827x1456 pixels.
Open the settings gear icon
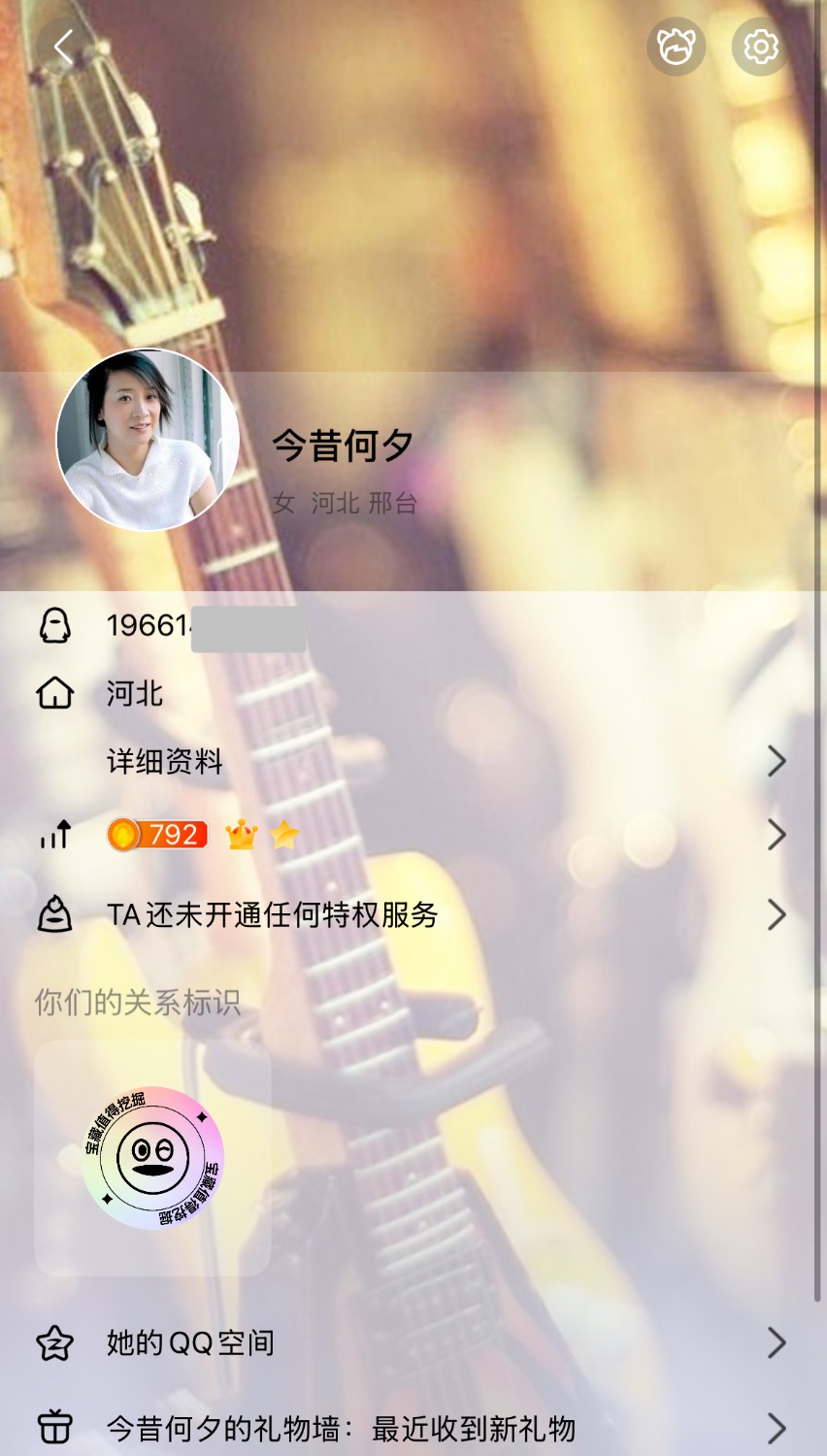point(760,47)
